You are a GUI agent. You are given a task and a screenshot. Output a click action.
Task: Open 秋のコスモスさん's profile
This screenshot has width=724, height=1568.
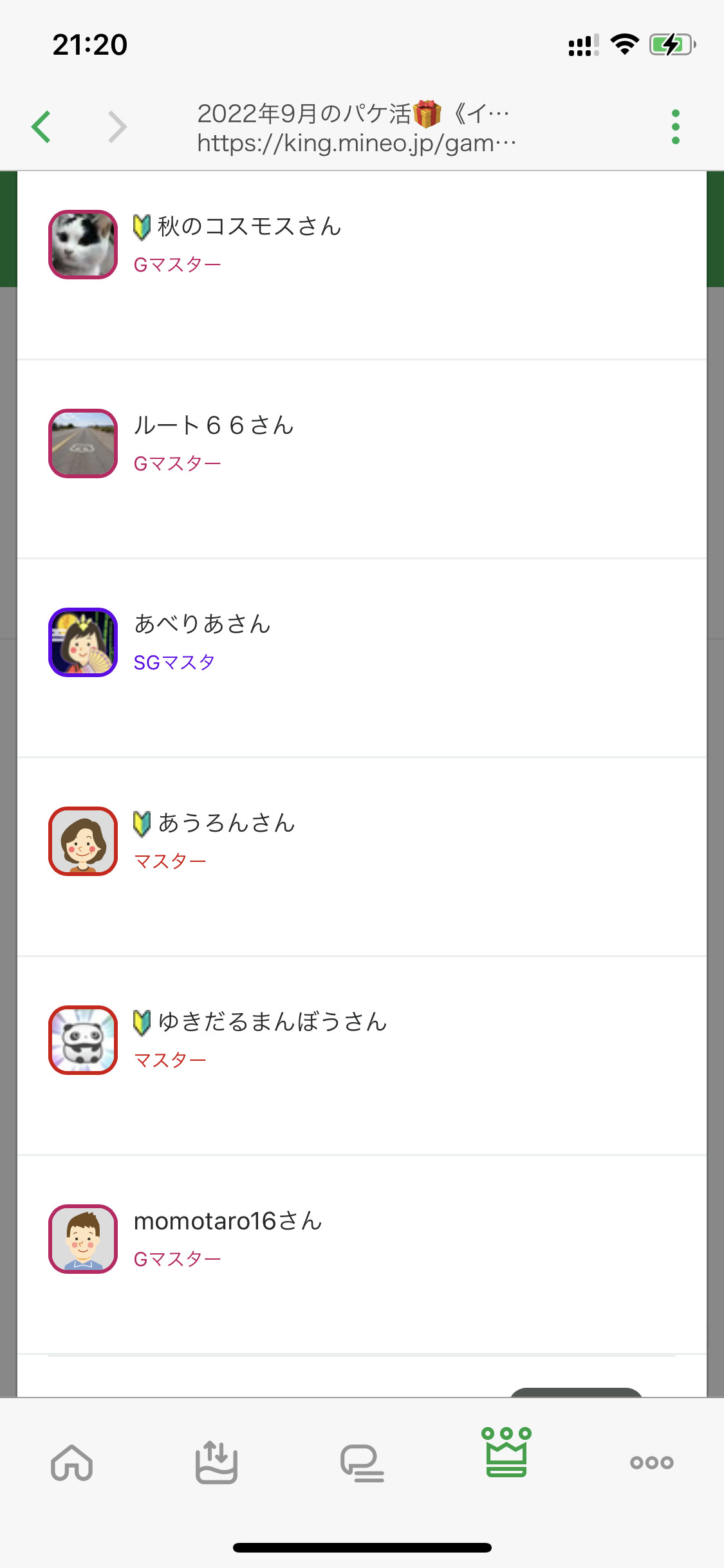(x=248, y=227)
